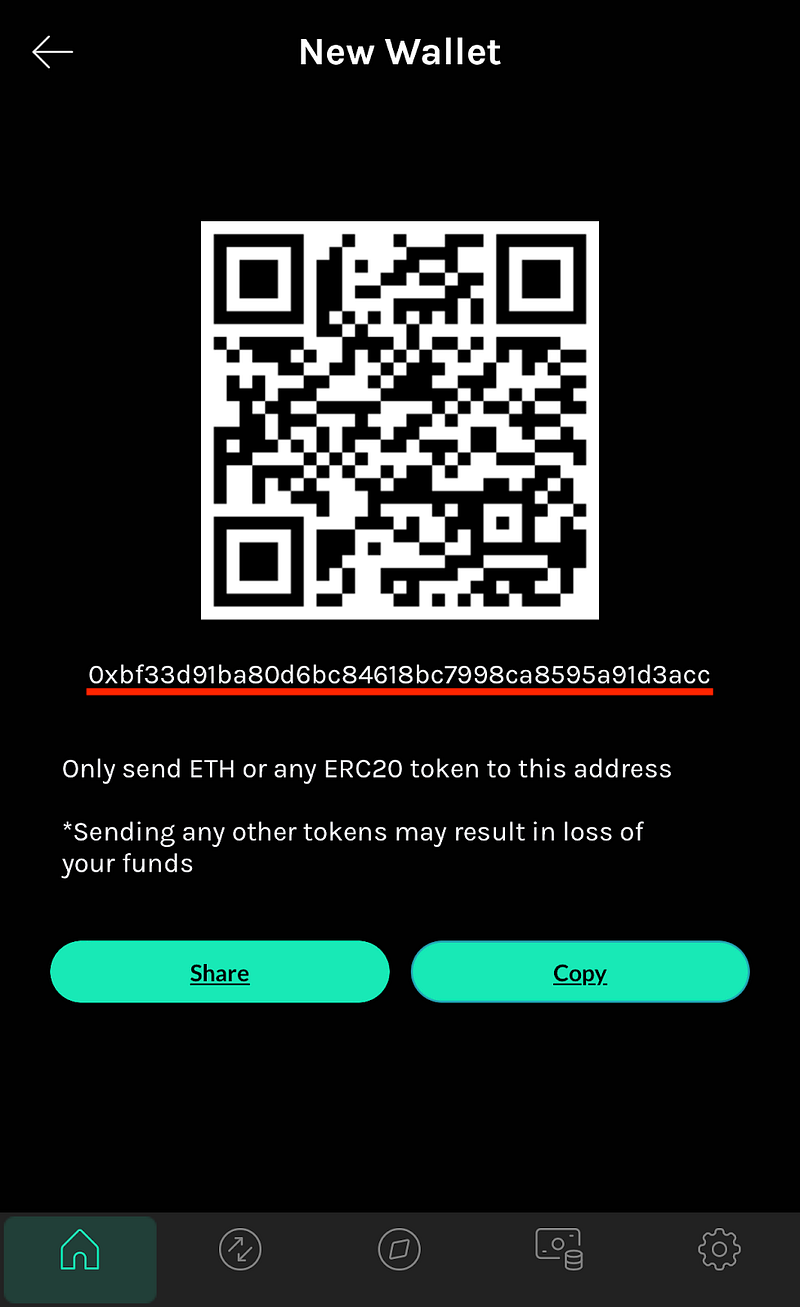The image size is (800, 1307).
Task: Switch to the swap/exchange tab
Action: 240,1249
